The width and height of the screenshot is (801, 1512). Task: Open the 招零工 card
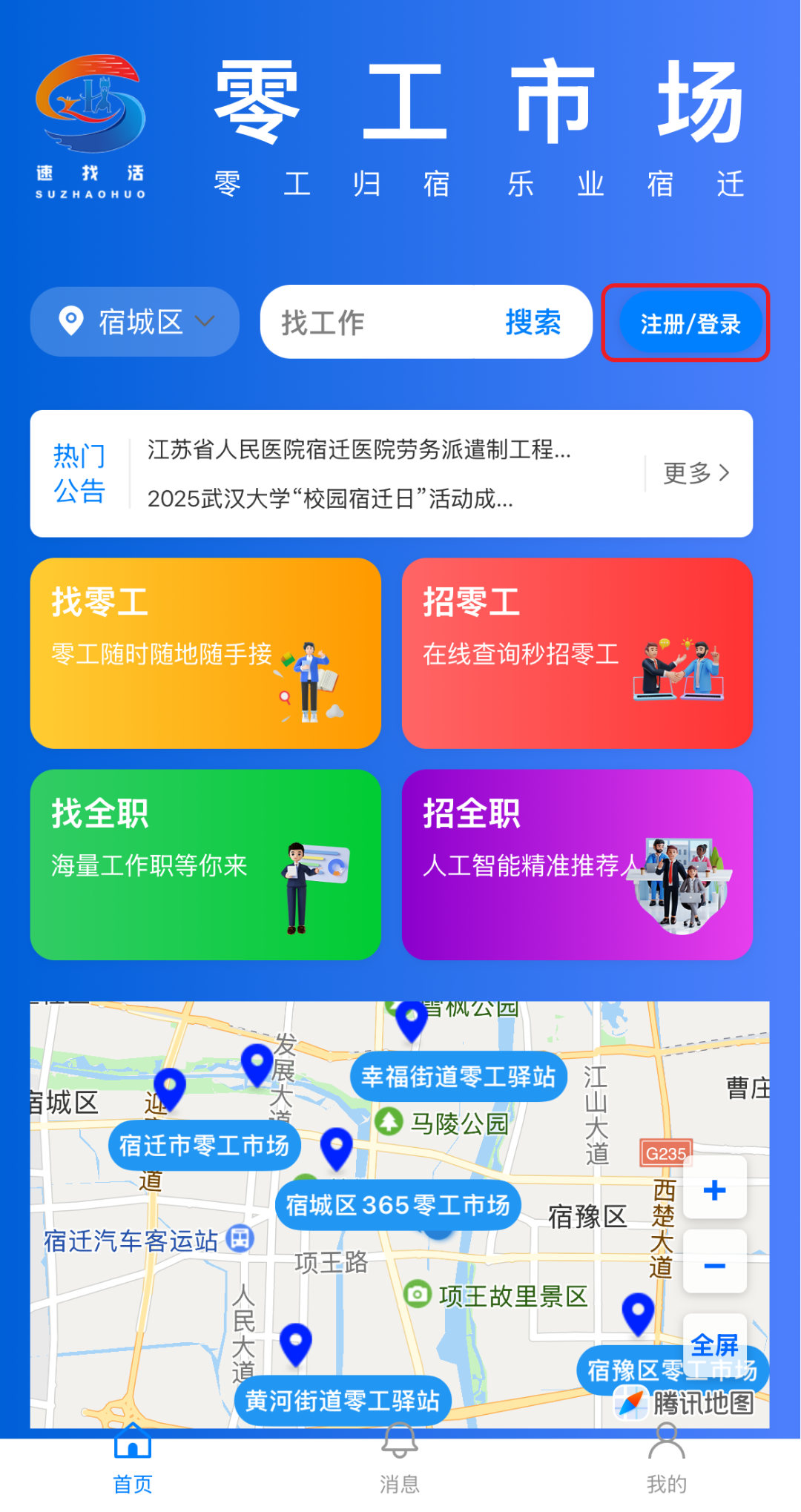577,653
